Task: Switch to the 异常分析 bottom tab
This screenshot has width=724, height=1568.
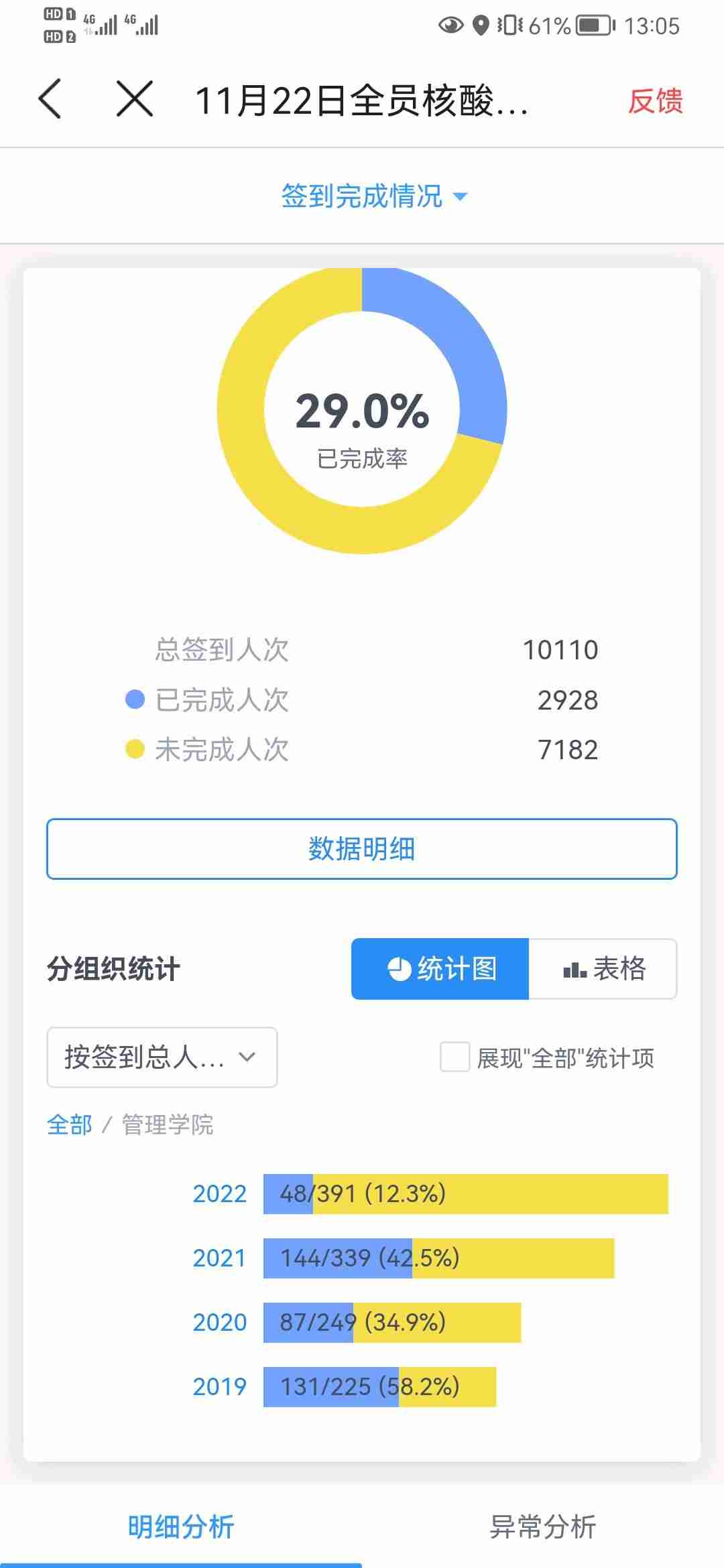Action: coord(543,1527)
